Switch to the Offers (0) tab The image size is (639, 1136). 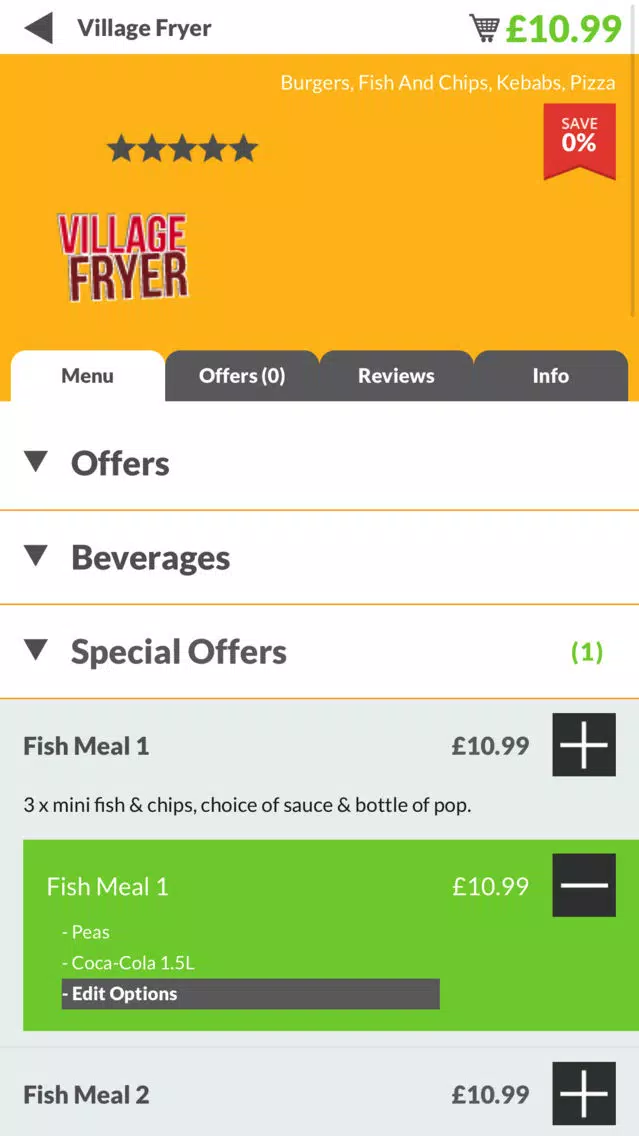click(x=242, y=376)
